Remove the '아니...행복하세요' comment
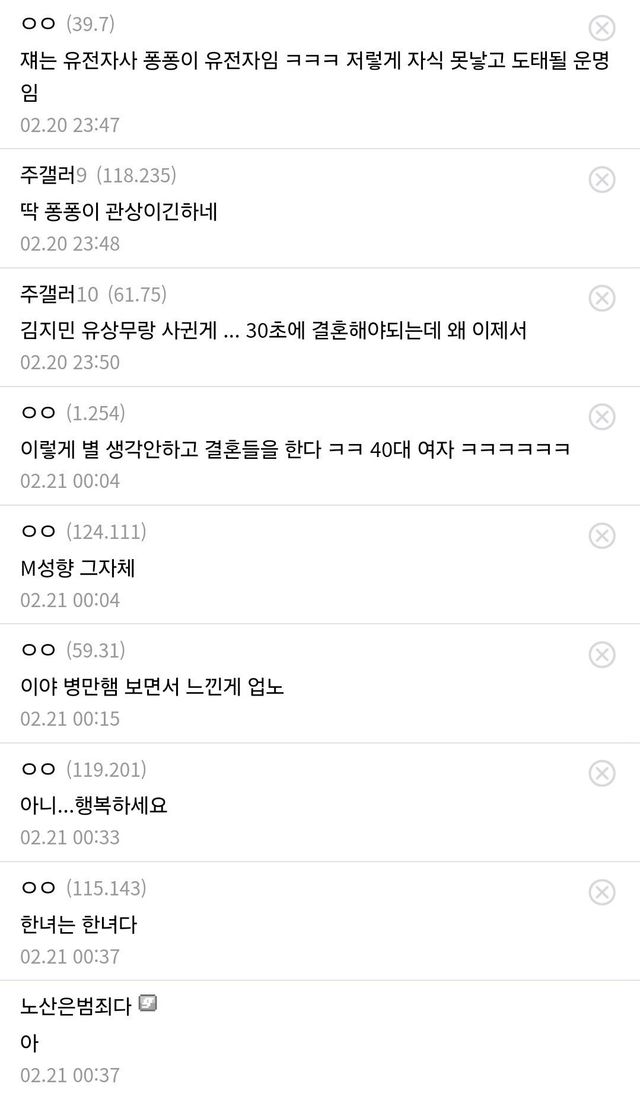Screen dimensions: 640x1098 [601, 773]
